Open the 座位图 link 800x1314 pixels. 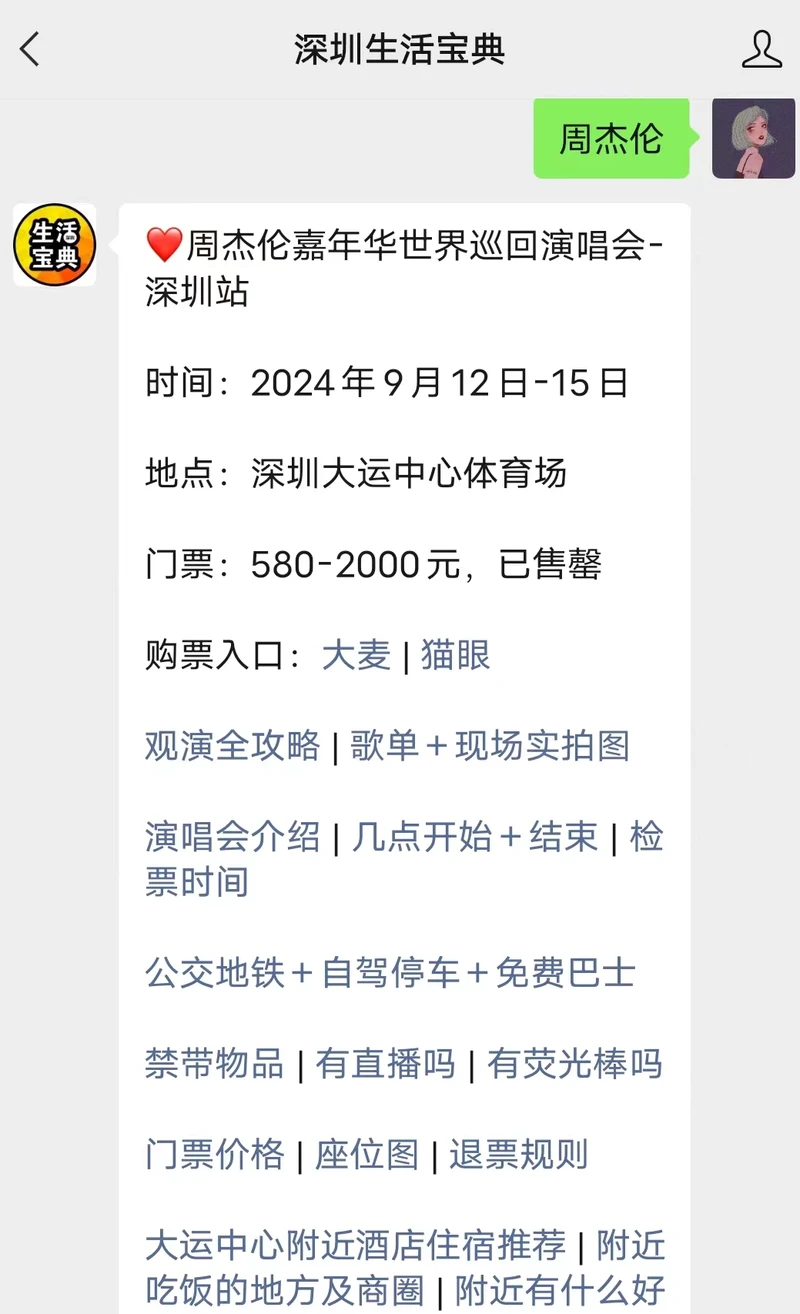(x=367, y=1155)
